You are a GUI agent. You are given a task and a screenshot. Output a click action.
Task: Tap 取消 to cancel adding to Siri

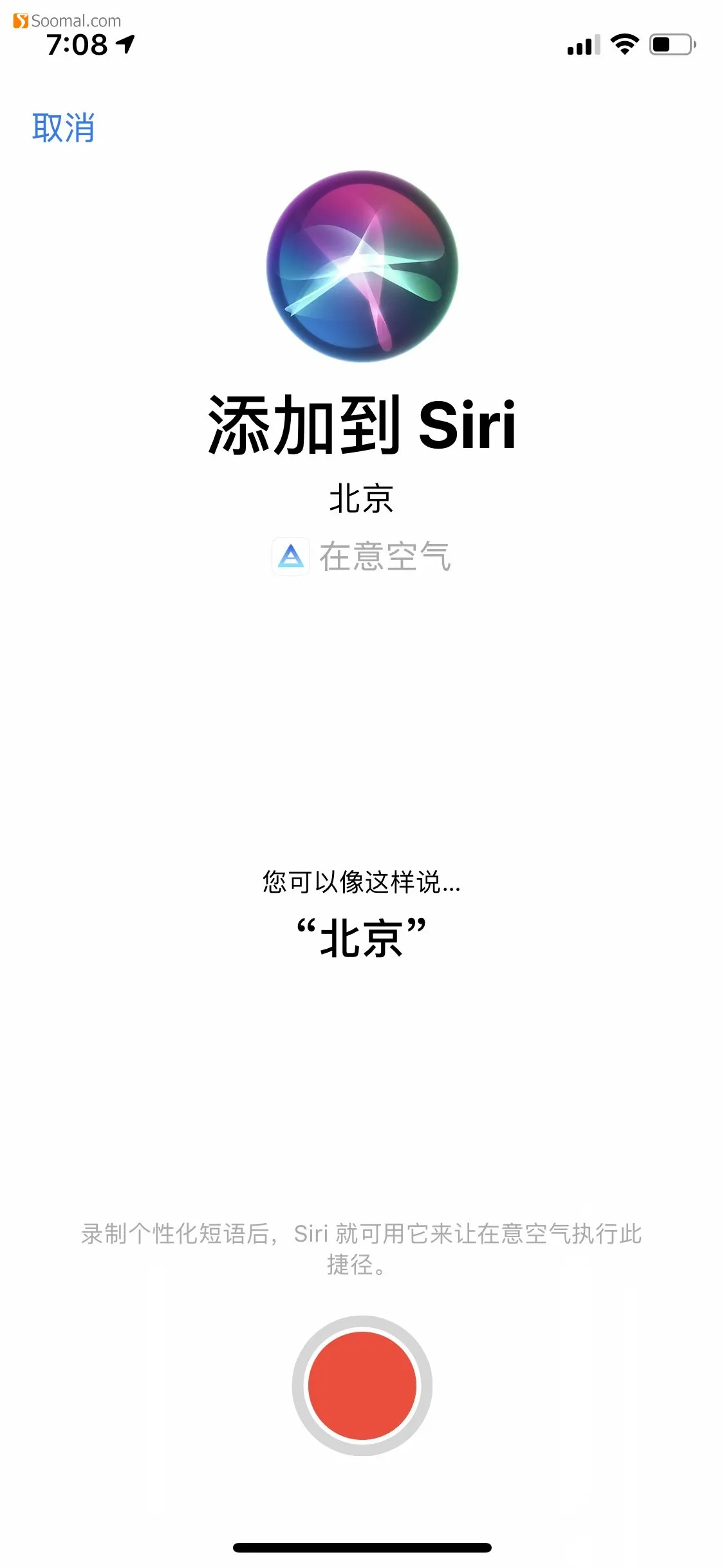63,127
